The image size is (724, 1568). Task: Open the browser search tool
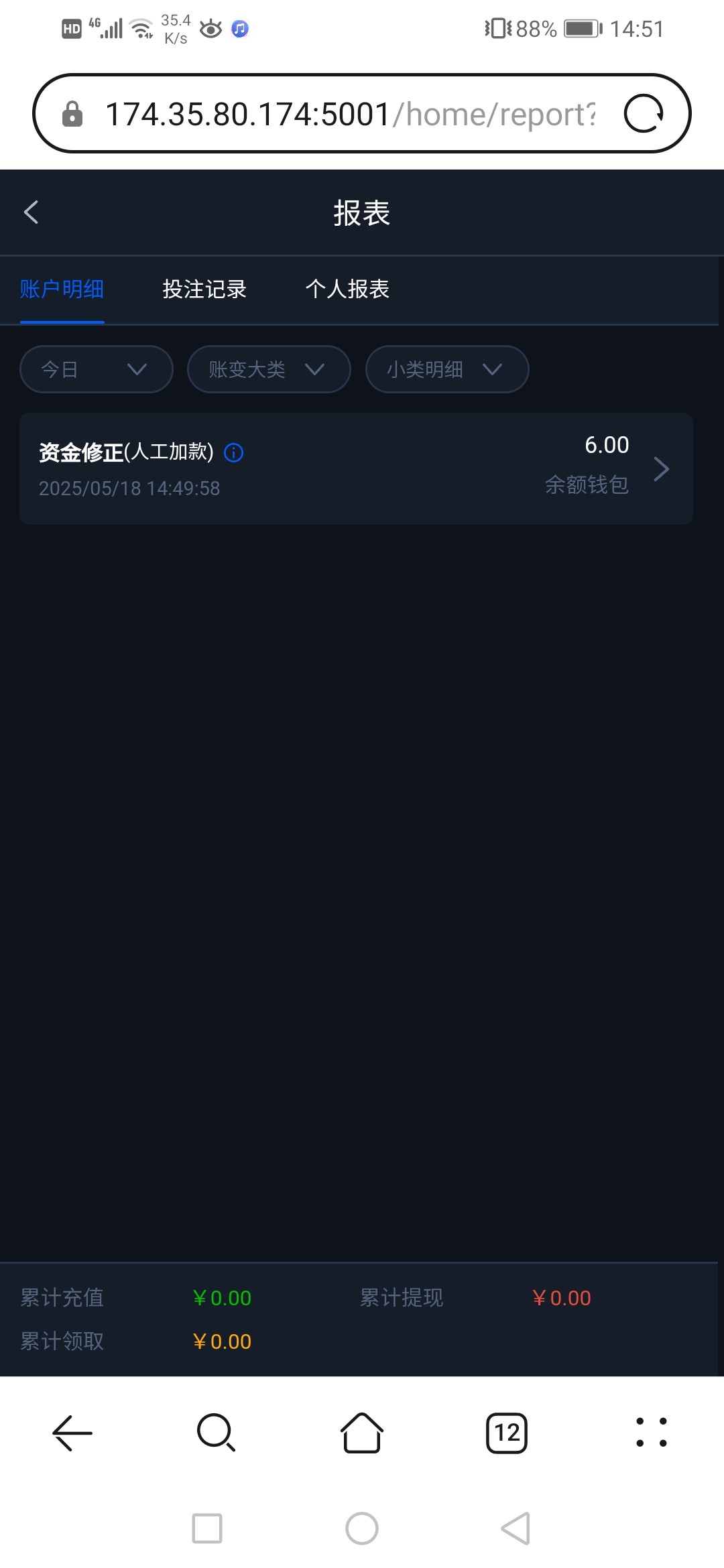[x=216, y=1433]
